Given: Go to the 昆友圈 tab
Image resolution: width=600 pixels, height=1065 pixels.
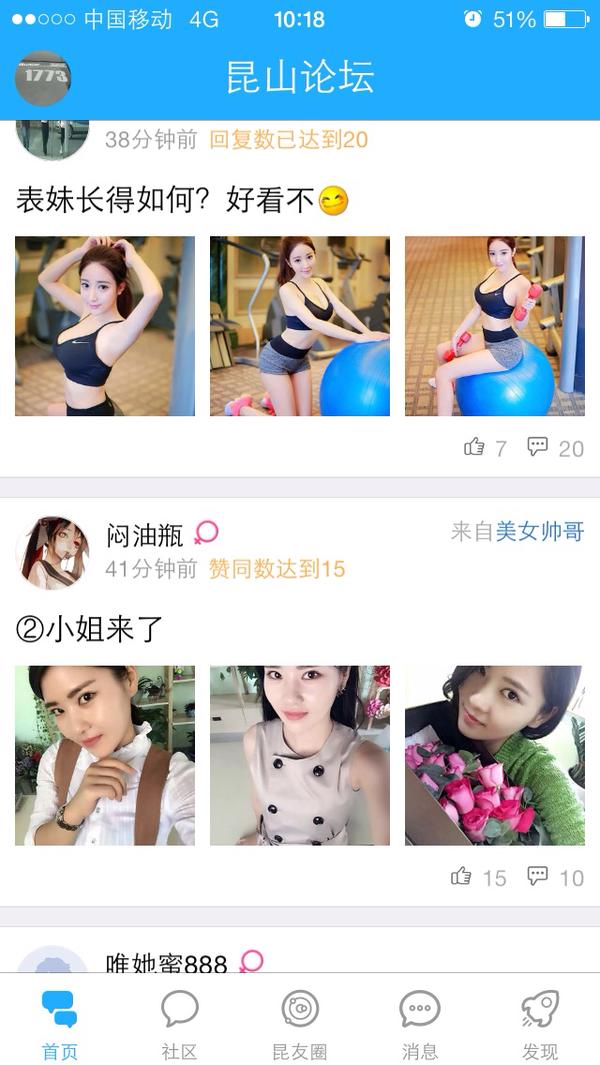Looking at the screenshot, I should [x=300, y=1025].
